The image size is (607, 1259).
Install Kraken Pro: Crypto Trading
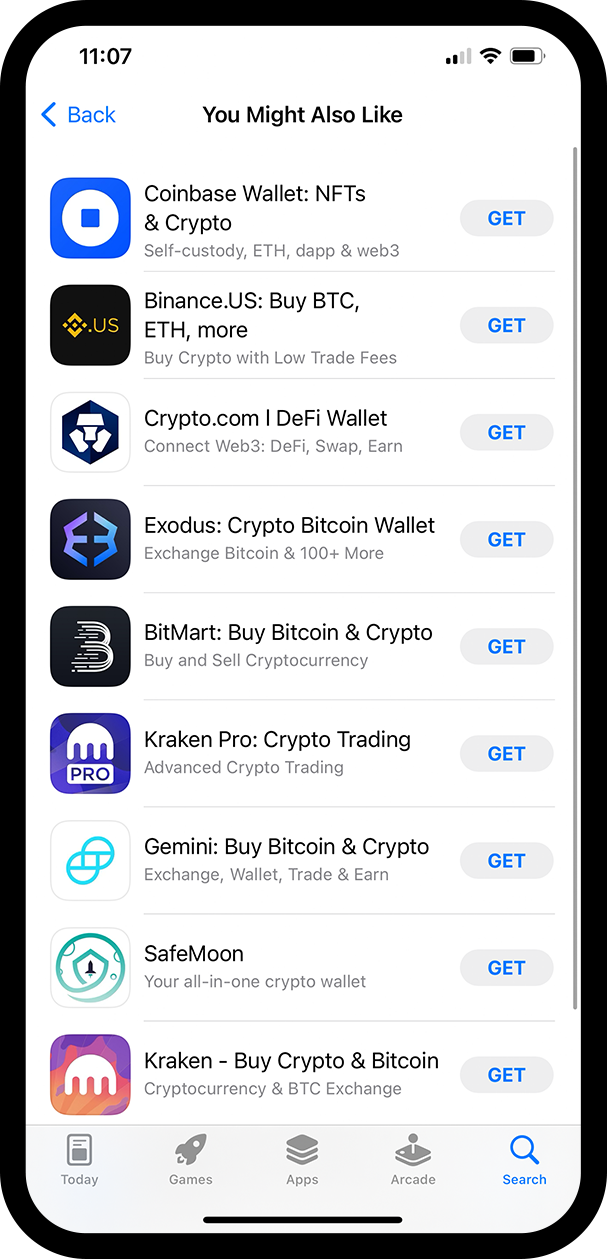pyautogui.click(x=506, y=753)
